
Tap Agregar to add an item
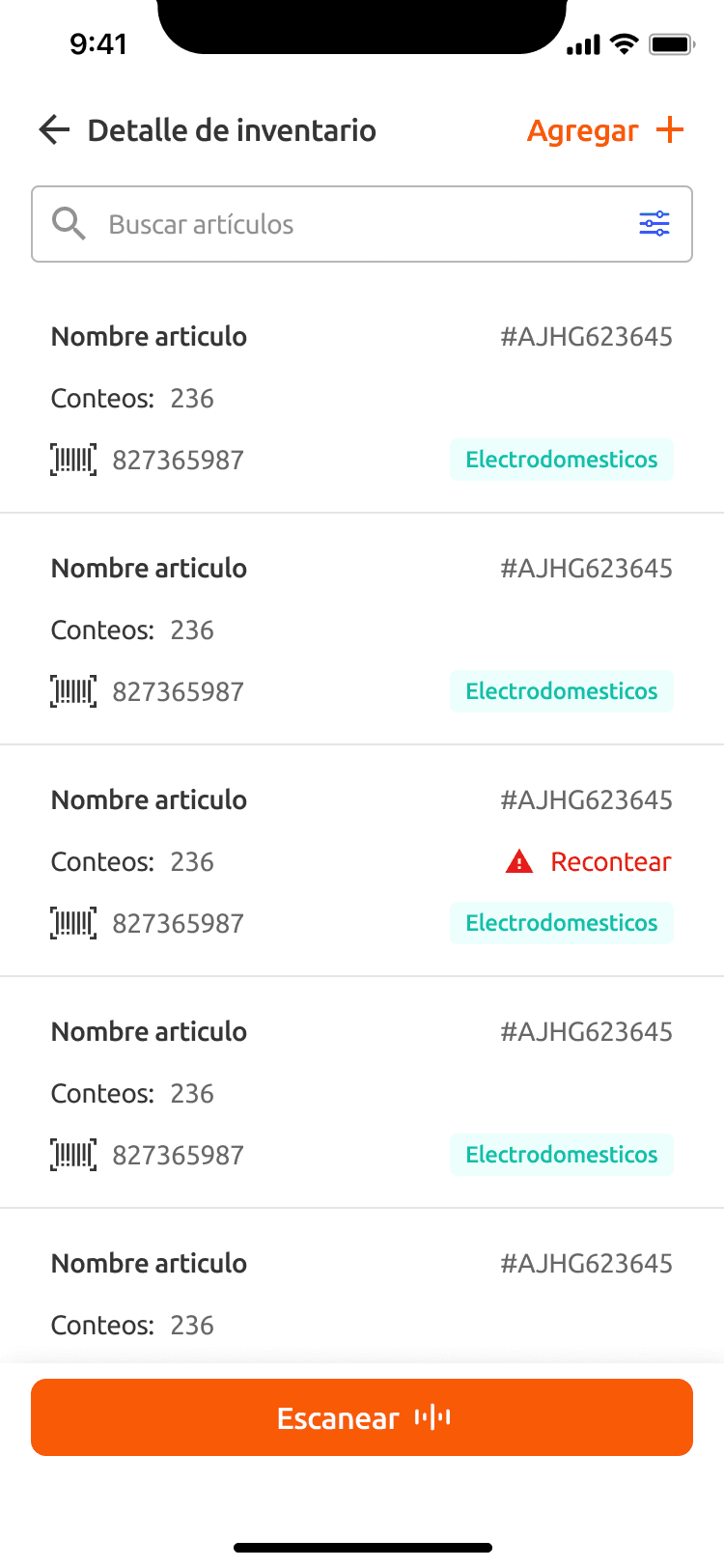604,130
